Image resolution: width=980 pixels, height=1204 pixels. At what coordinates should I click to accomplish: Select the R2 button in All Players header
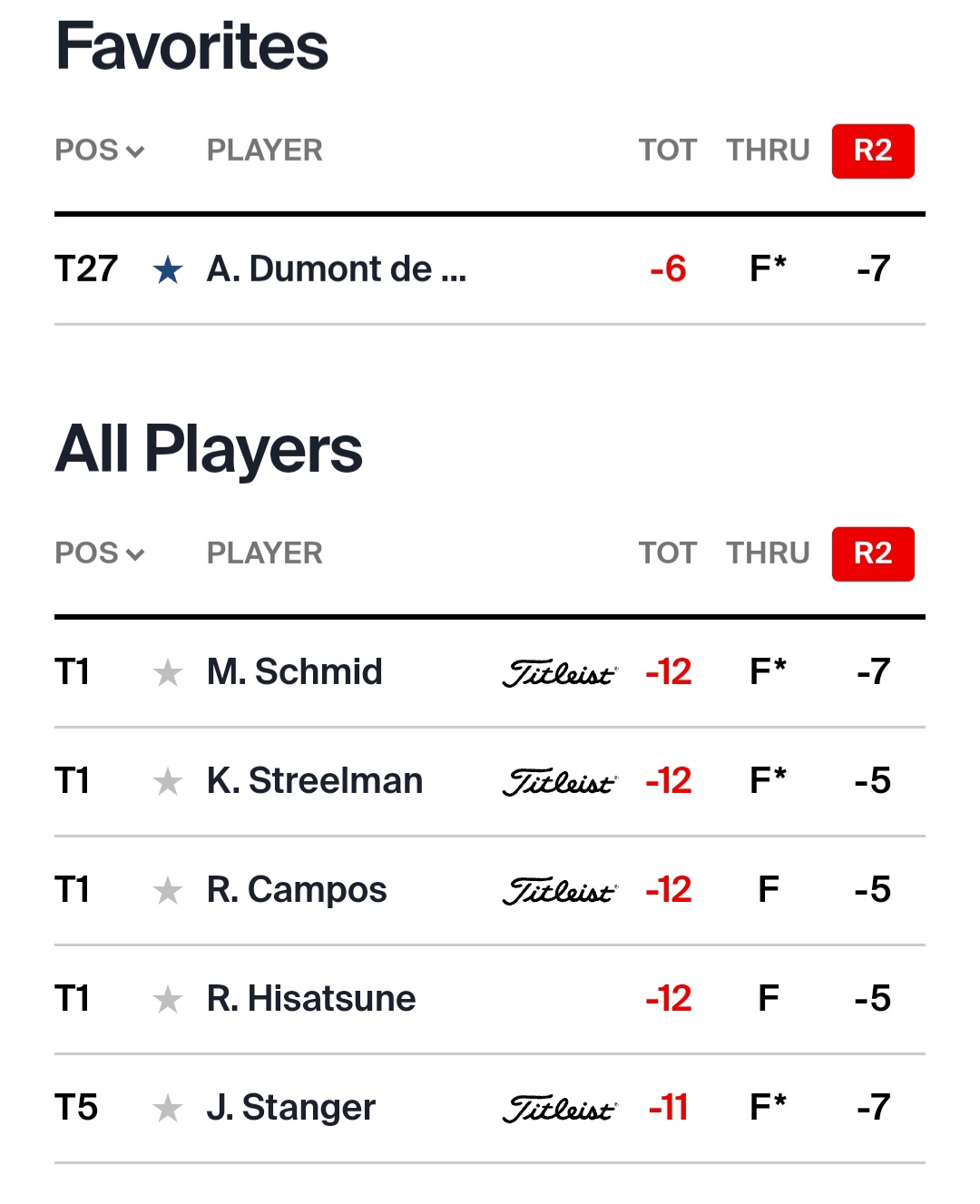coord(872,553)
